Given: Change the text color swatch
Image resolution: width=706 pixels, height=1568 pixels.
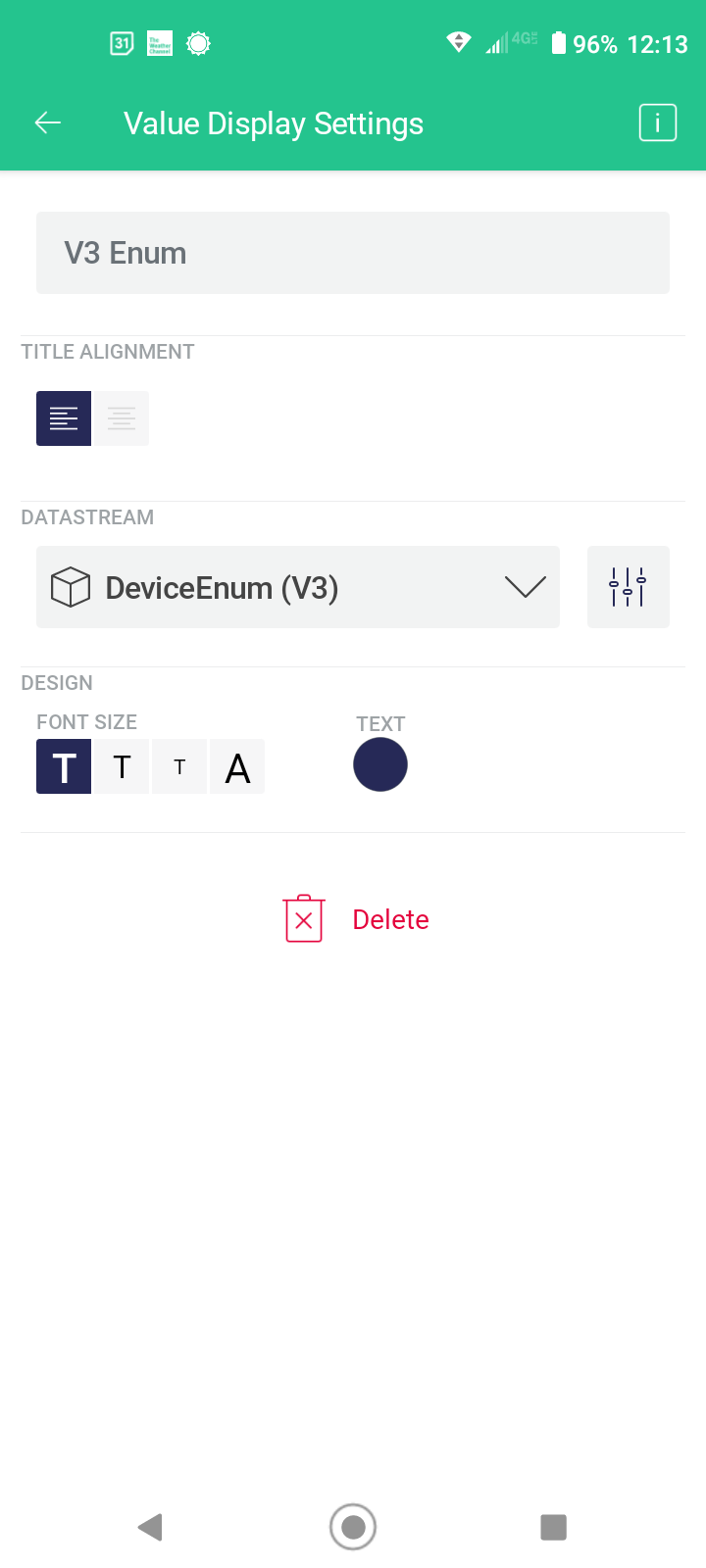Looking at the screenshot, I should [380, 764].
